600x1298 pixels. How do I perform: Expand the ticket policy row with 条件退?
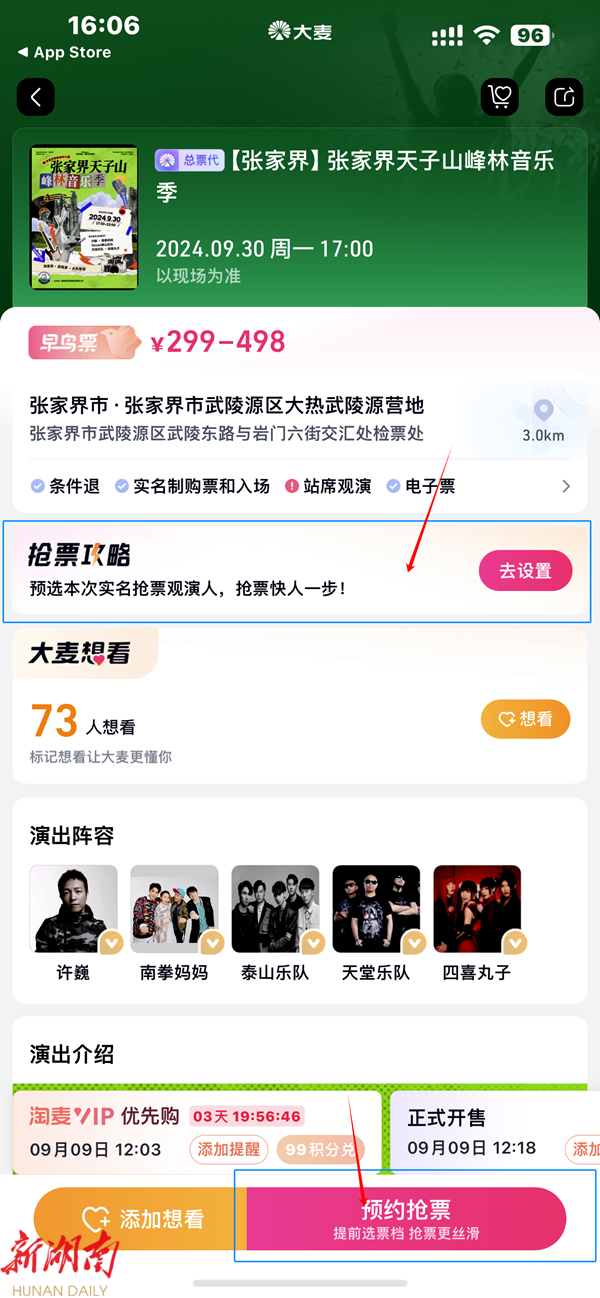[300, 487]
